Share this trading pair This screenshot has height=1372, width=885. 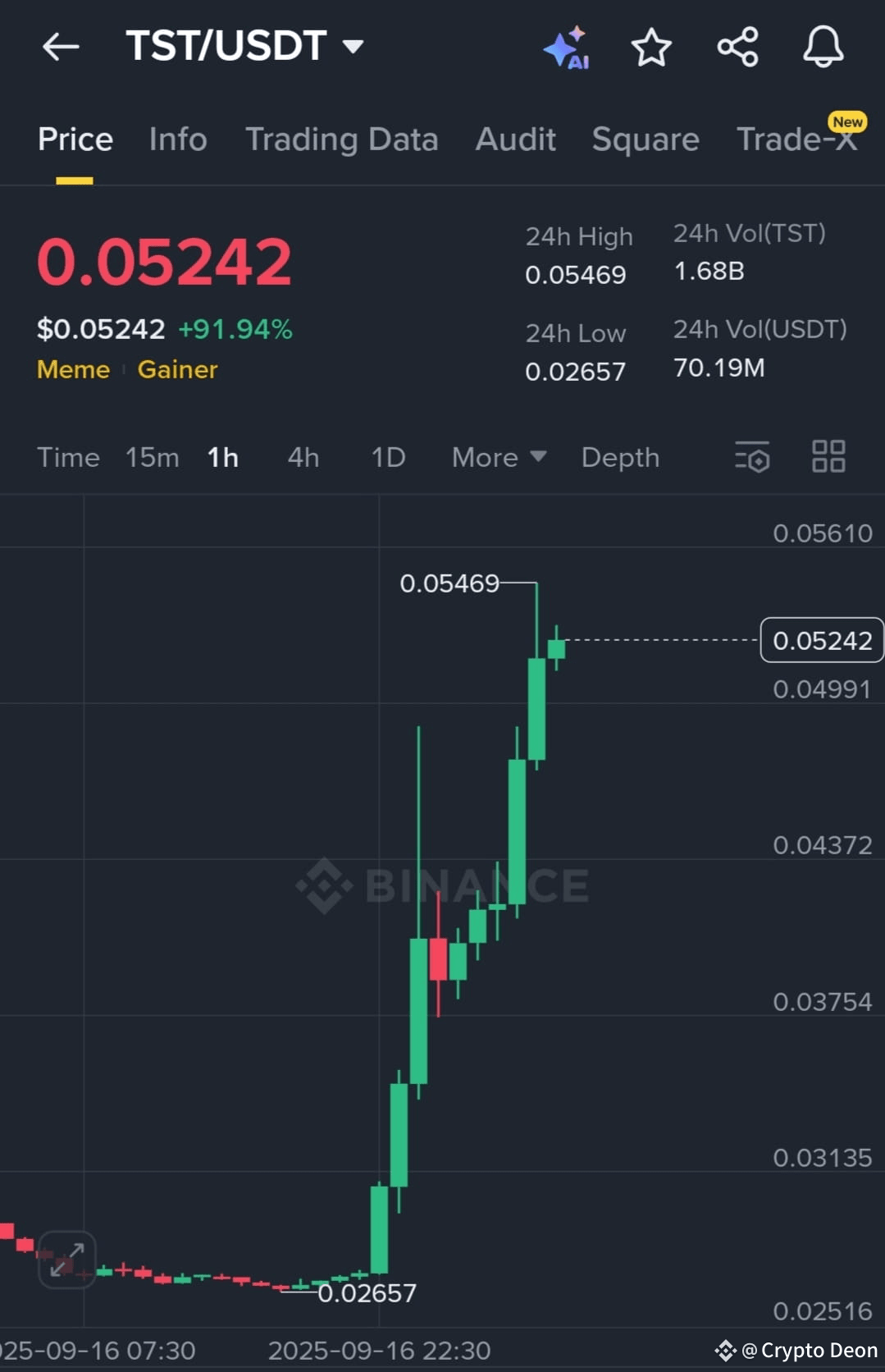737,47
